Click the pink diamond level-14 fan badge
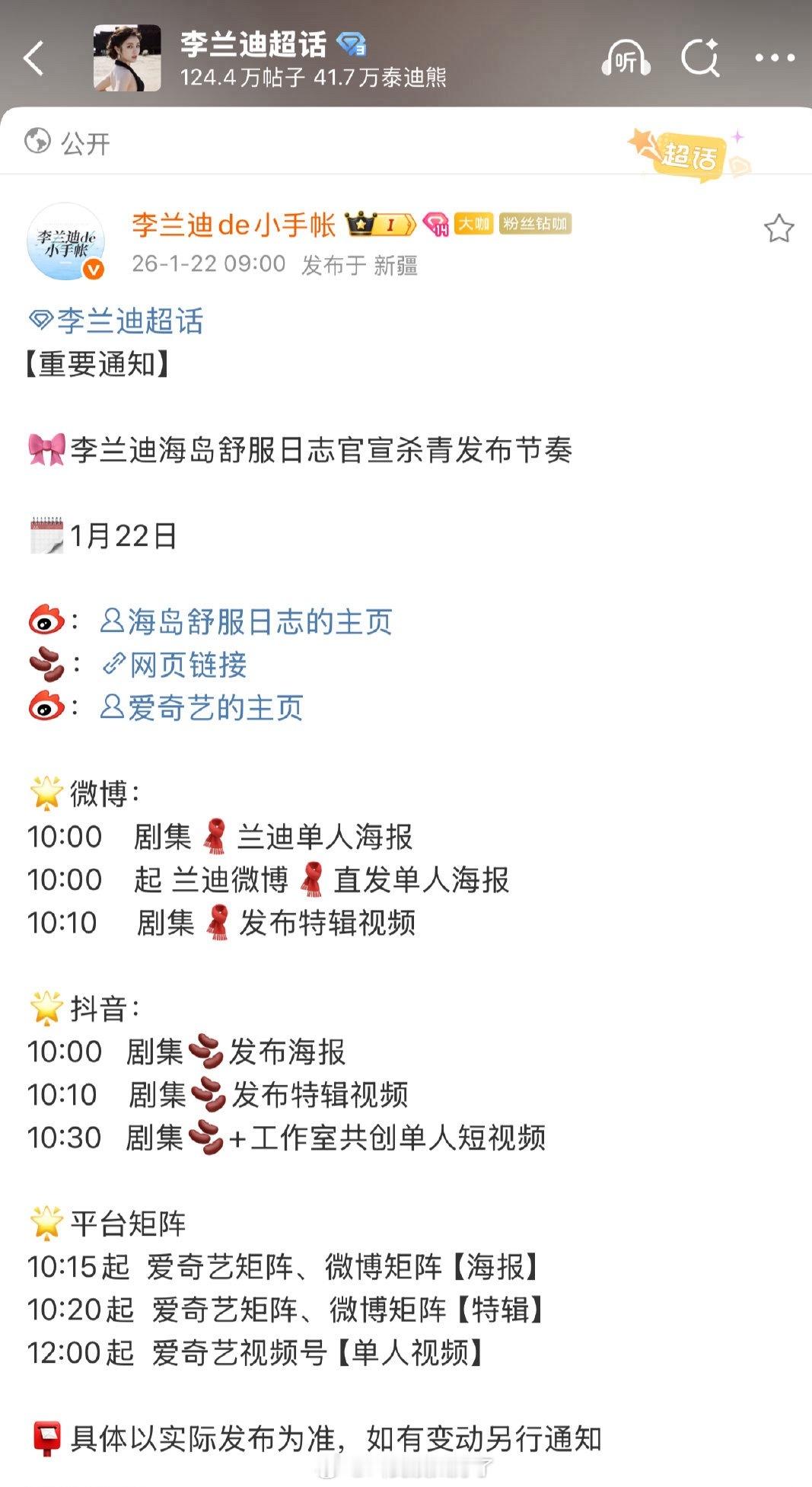The image size is (812, 1487). pos(435,225)
